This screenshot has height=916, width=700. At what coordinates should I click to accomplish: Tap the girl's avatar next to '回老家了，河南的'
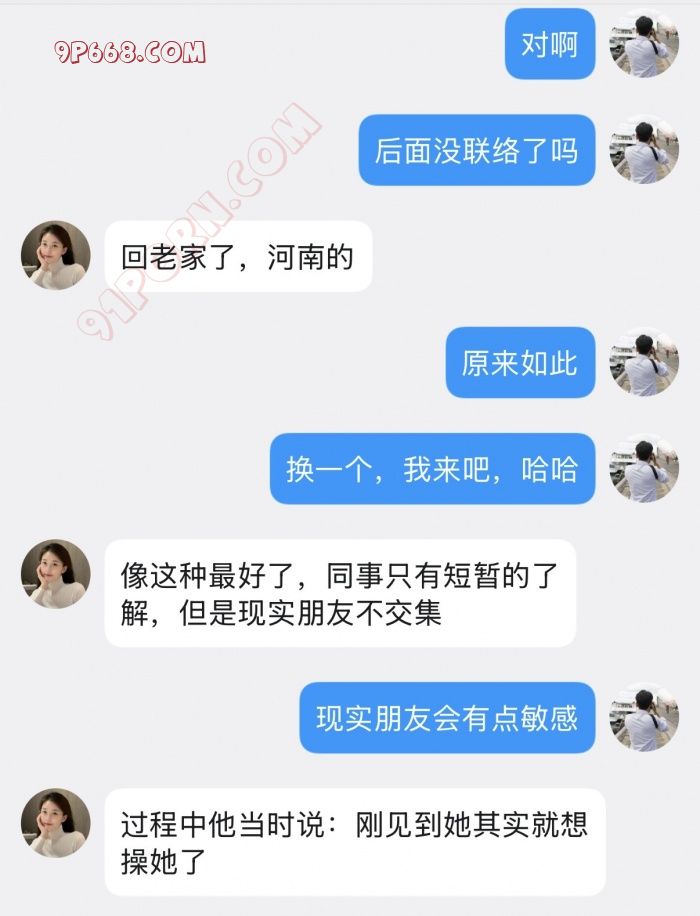pos(56,256)
